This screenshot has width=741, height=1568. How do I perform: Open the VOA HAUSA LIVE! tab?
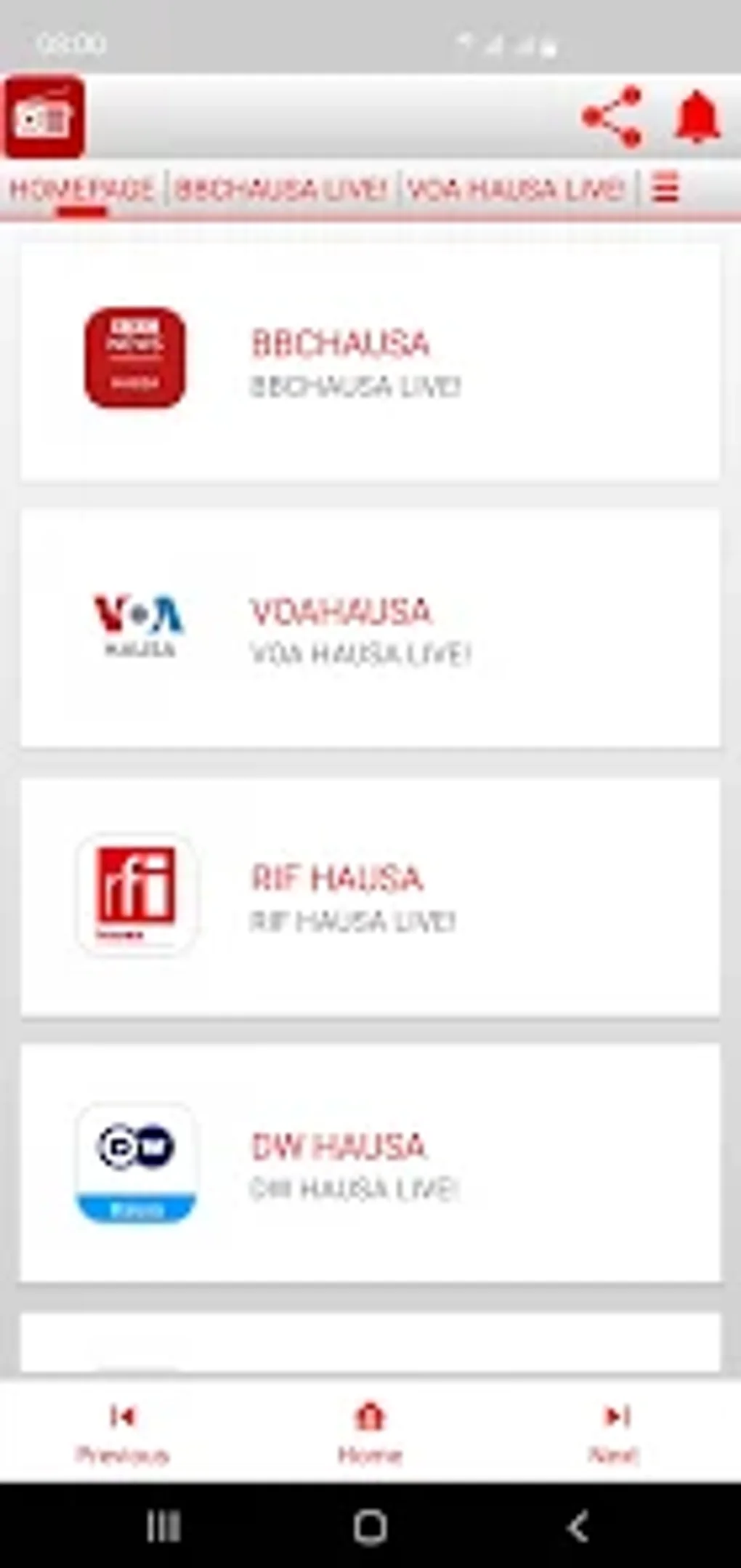tap(517, 188)
